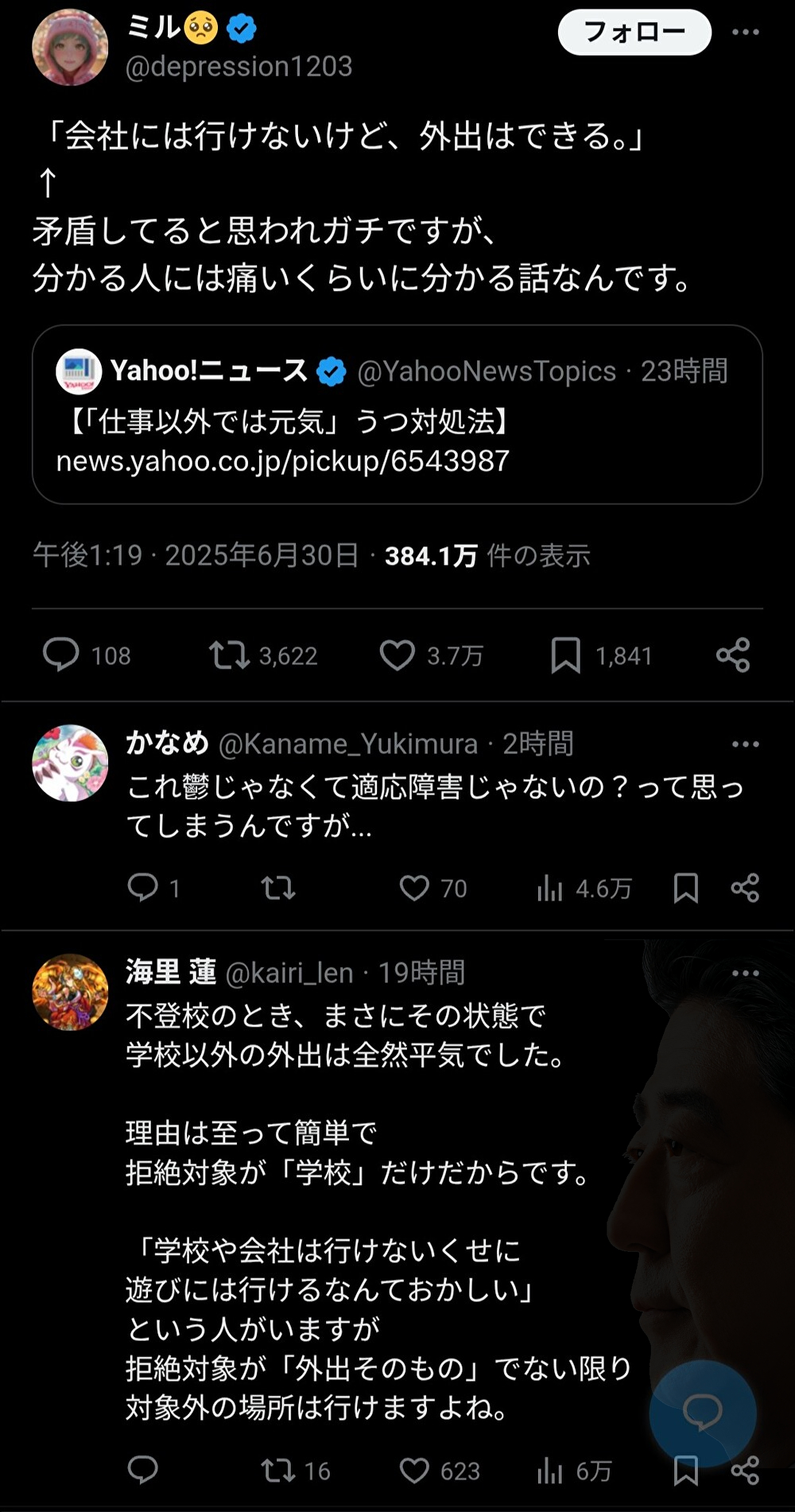Viewport: 795px width, 1512px height.
Task: Like かなめ's reply with 70 likes
Action: (414, 888)
